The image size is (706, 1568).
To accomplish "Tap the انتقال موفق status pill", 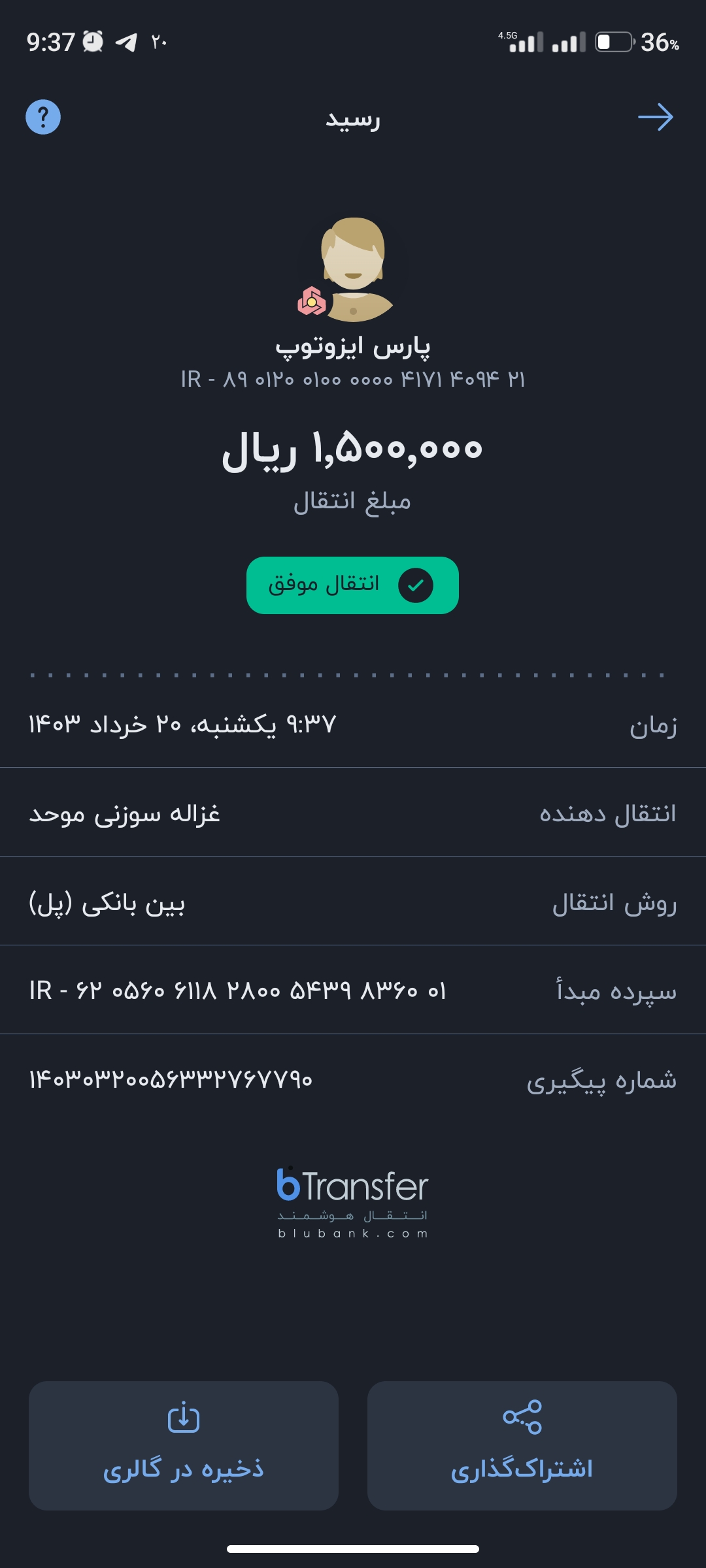I will (353, 585).
